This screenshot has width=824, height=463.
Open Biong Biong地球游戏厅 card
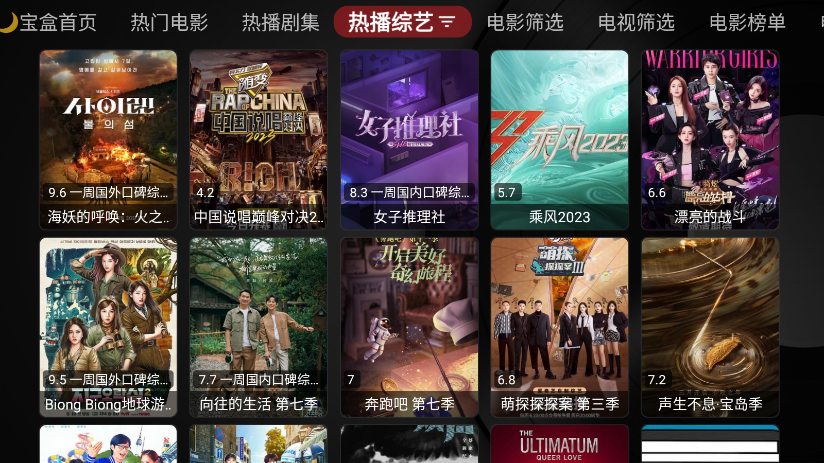[x=108, y=327]
